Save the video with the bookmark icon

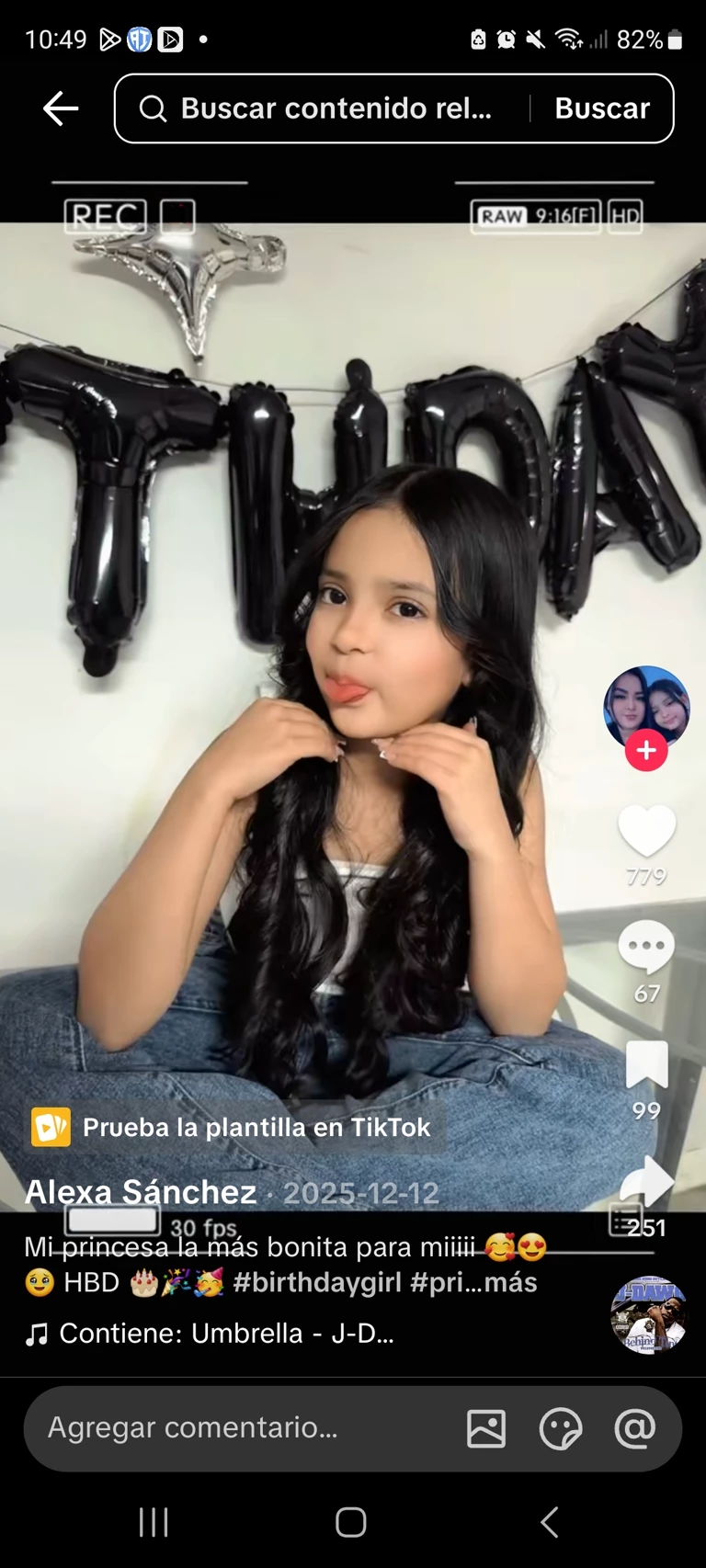(x=646, y=1064)
